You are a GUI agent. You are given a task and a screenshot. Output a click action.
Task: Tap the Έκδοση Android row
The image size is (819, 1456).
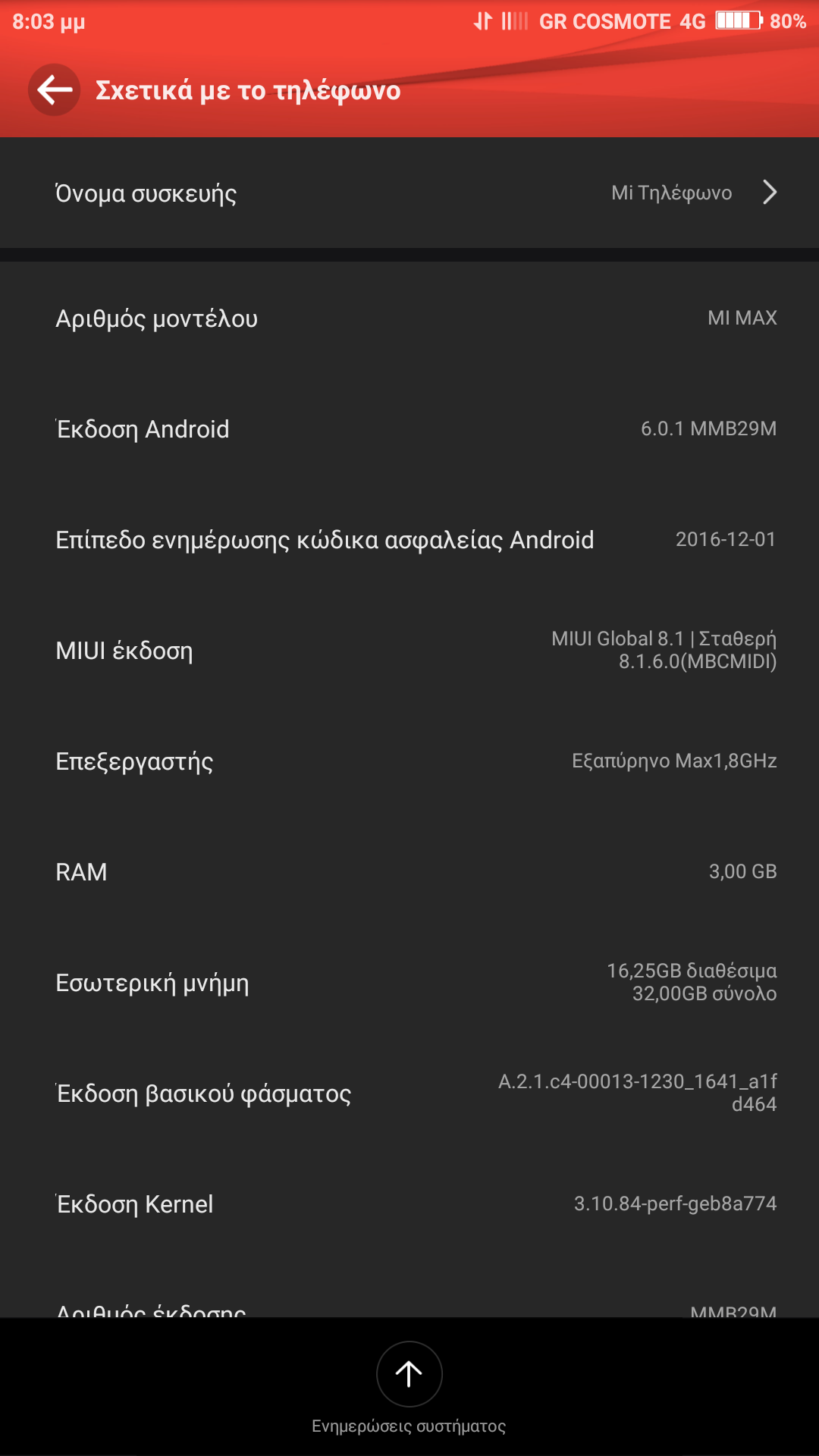click(x=409, y=429)
